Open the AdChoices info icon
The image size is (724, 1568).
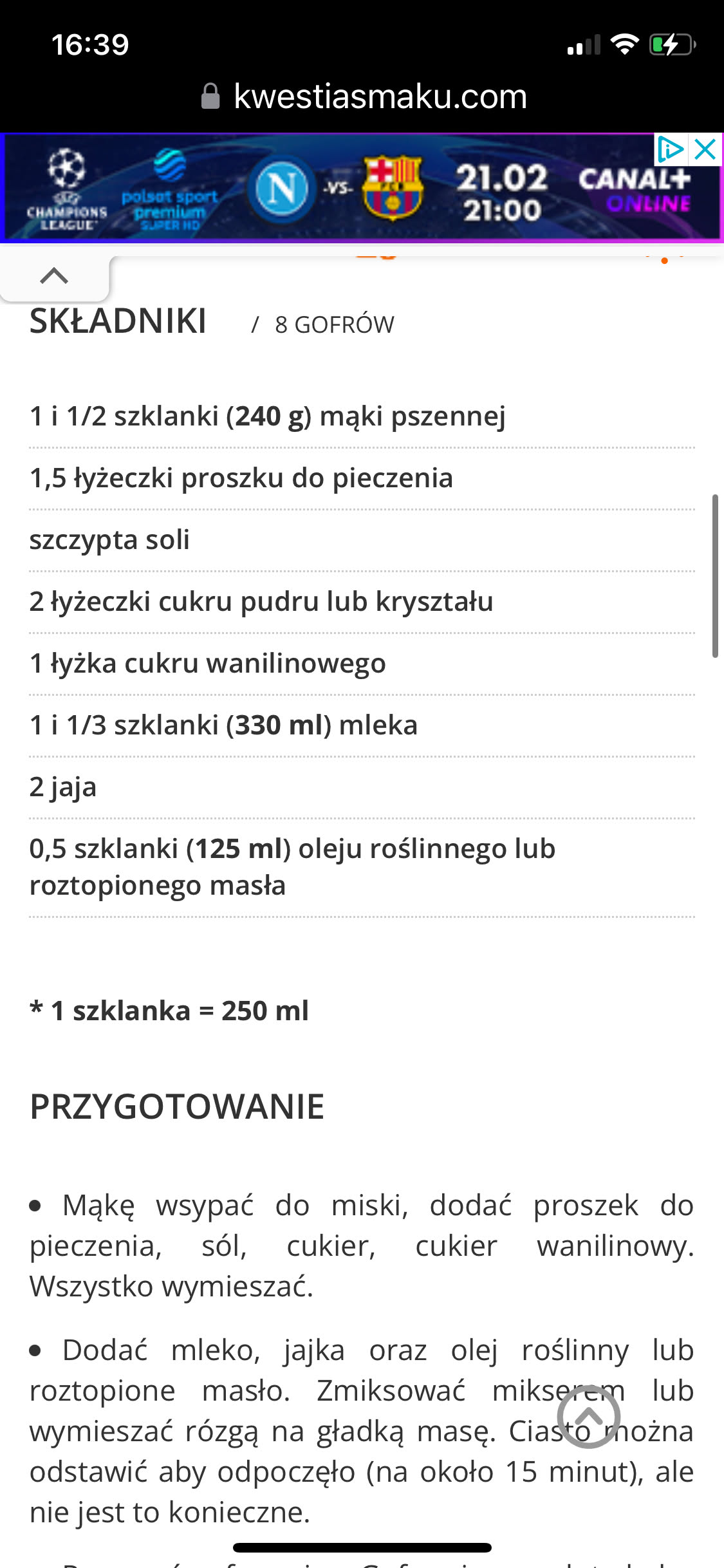pyautogui.click(x=670, y=150)
